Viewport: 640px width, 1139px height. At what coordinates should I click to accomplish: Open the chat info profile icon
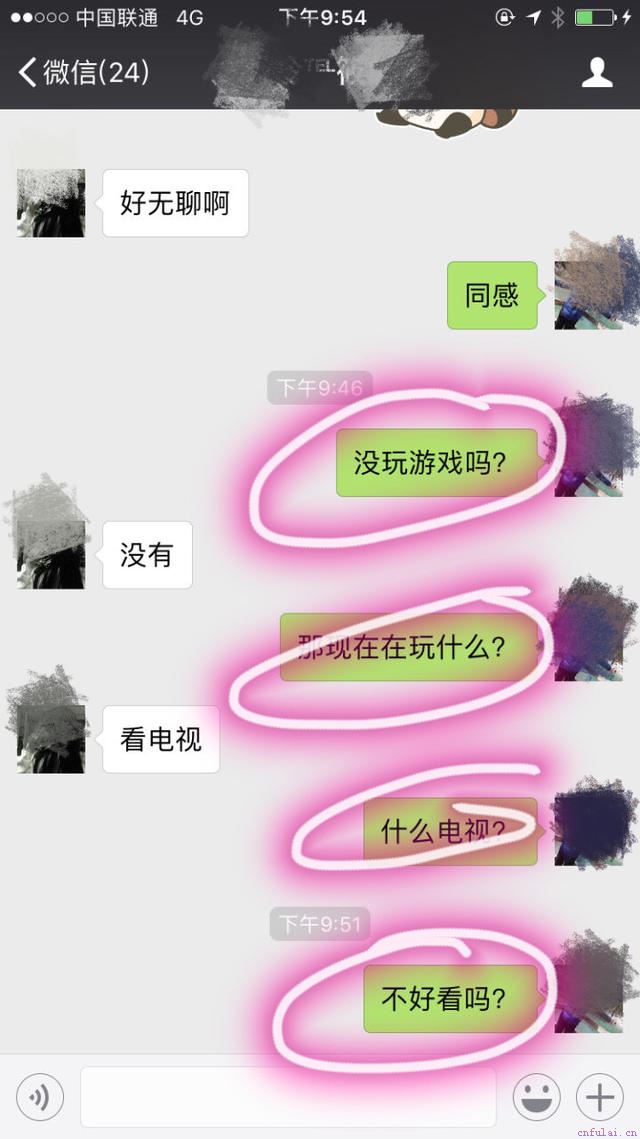coord(597,72)
